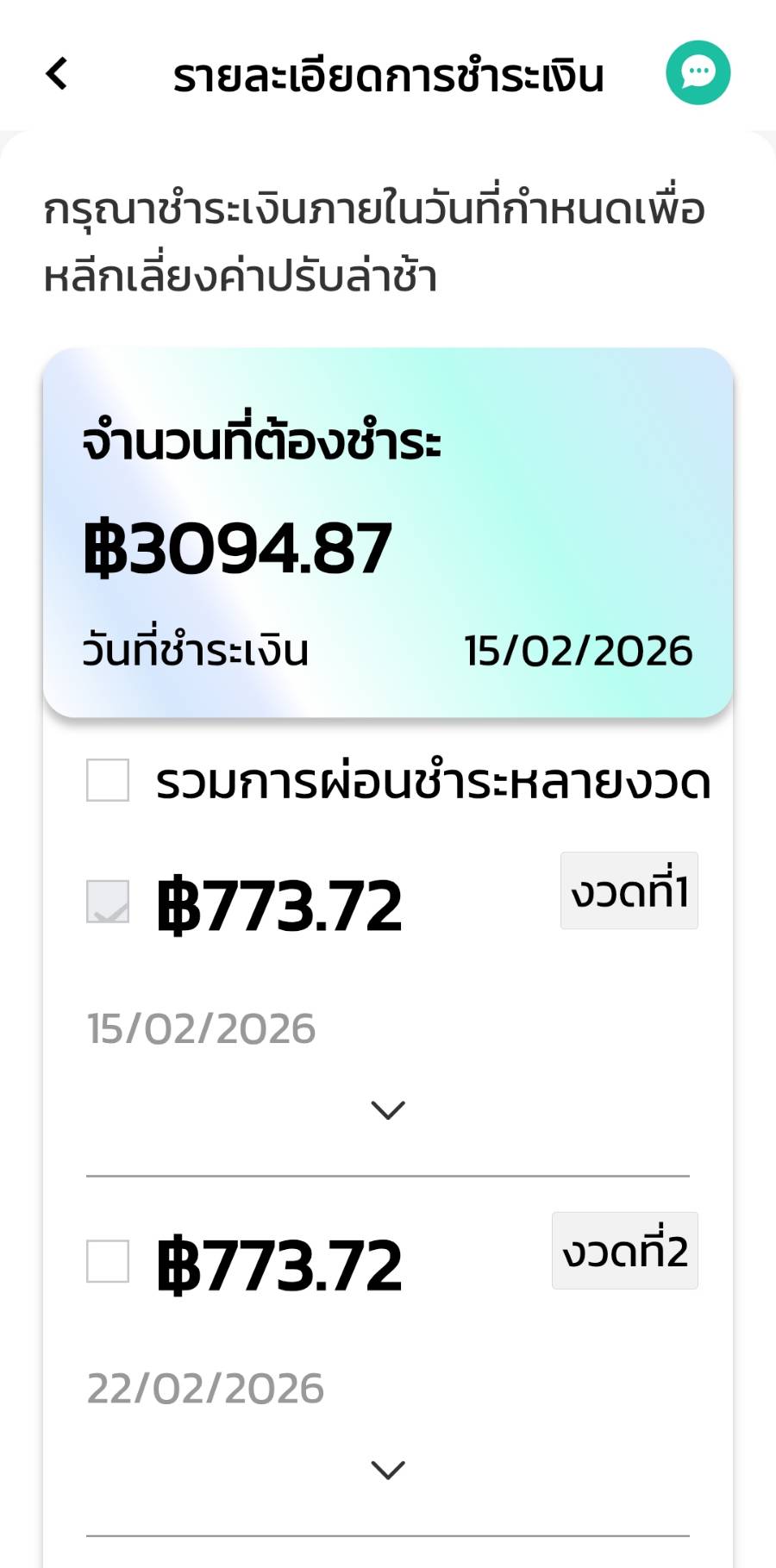Check the combine multiple installments box

tap(108, 780)
